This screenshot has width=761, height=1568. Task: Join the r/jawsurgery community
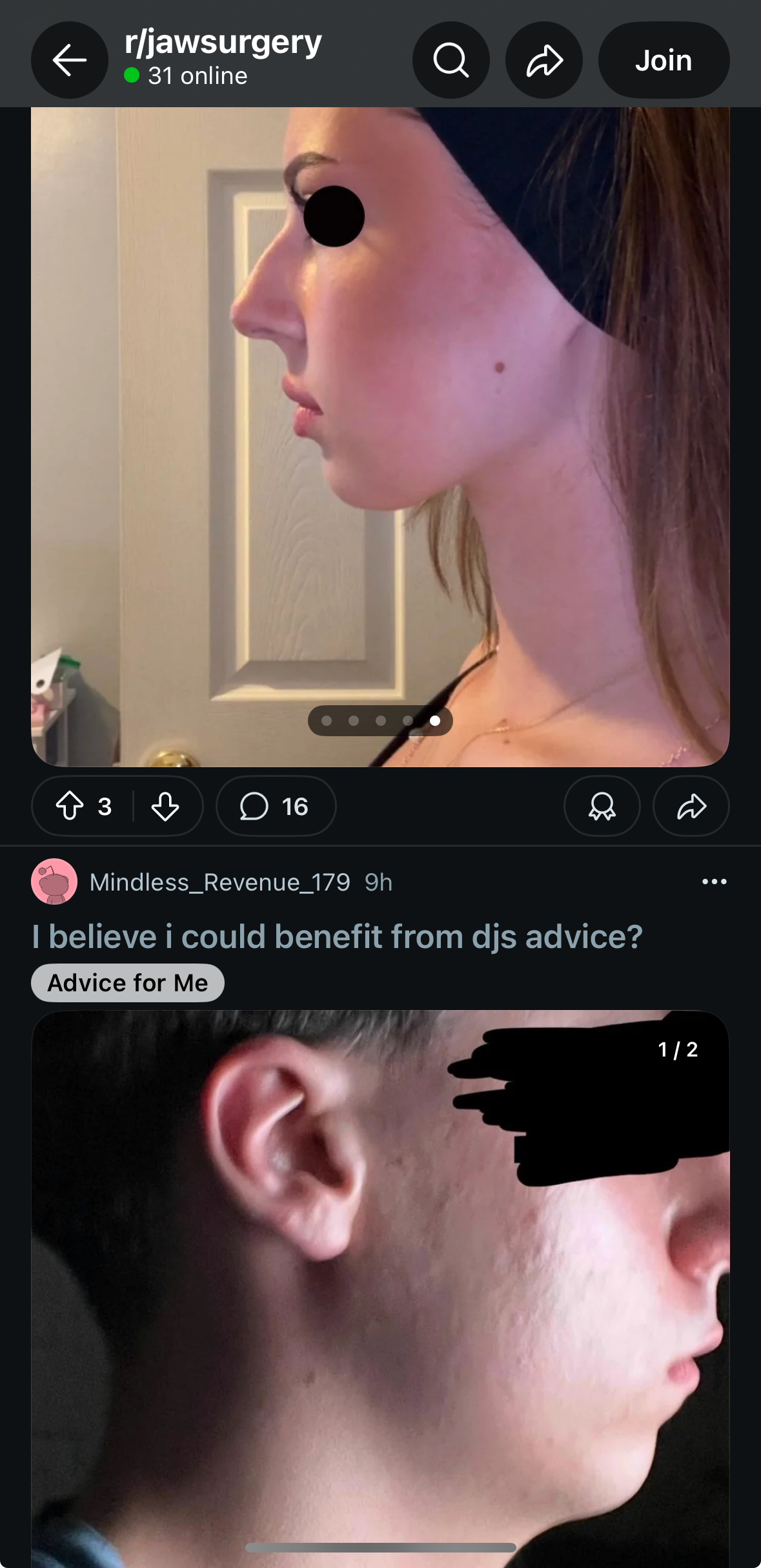coord(663,60)
